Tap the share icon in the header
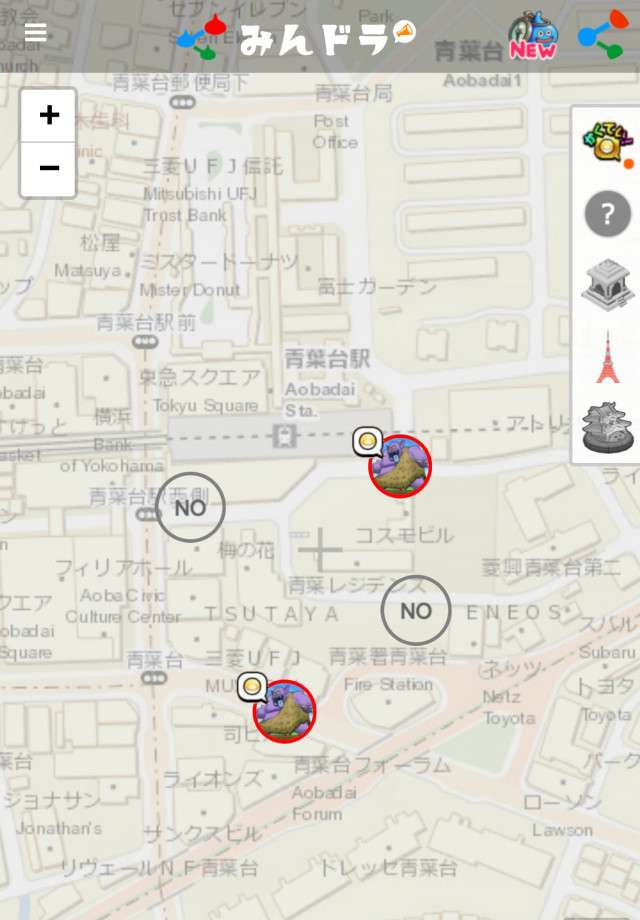Image resolution: width=640 pixels, height=920 pixels. click(603, 34)
